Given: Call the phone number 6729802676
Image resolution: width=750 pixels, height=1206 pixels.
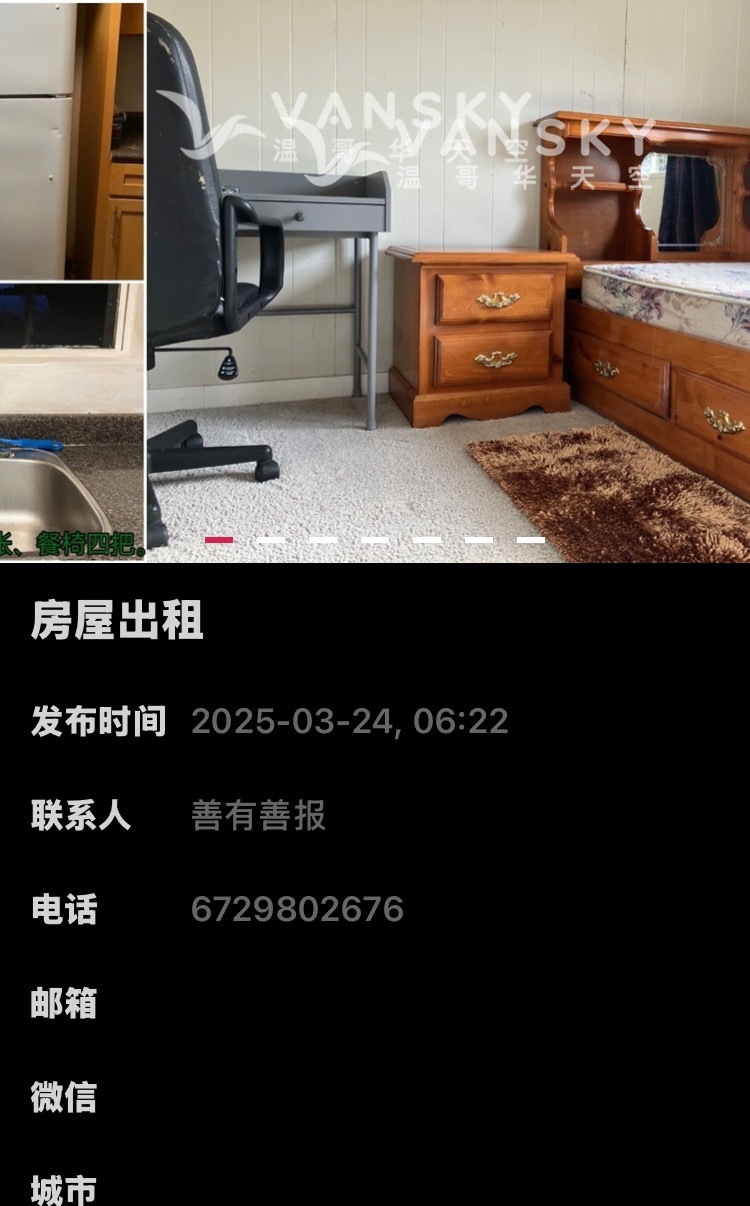Looking at the screenshot, I should point(297,909).
